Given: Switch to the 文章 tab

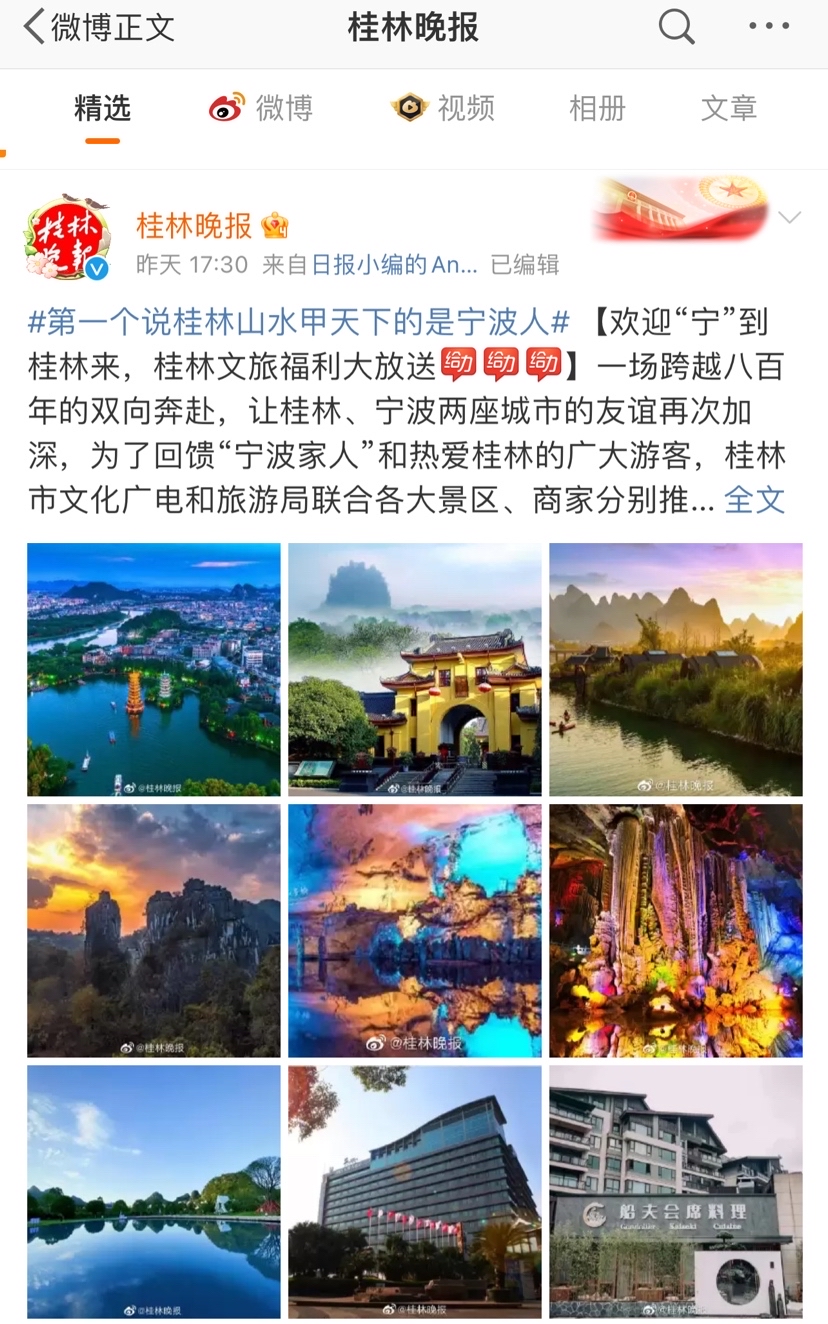Looking at the screenshot, I should [728, 108].
